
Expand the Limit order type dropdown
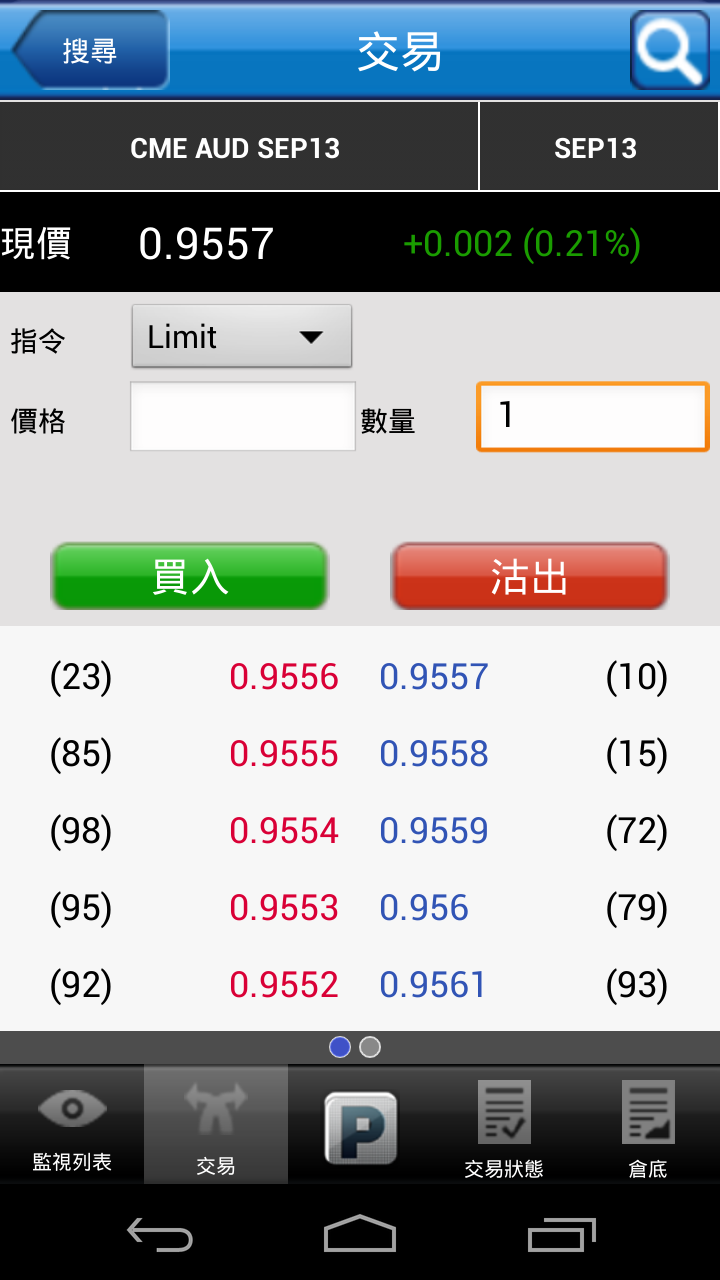pos(241,337)
